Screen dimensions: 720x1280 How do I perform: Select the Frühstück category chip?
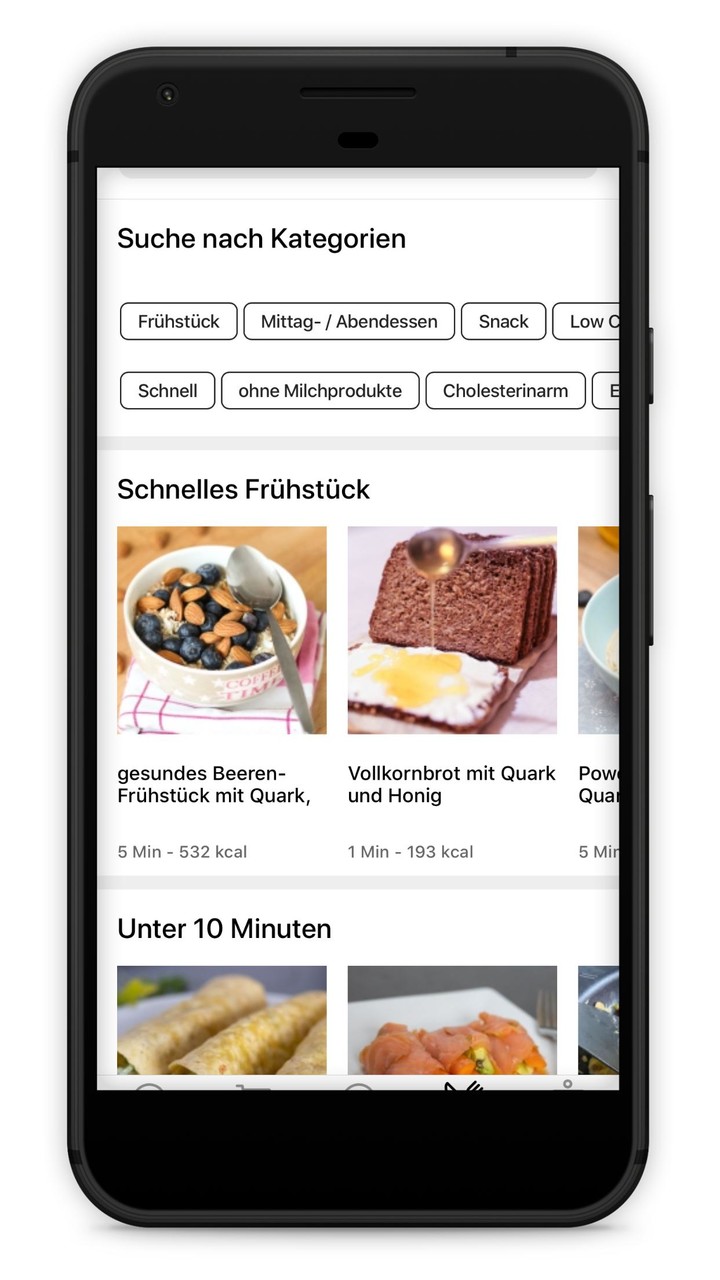click(x=178, y=321)
